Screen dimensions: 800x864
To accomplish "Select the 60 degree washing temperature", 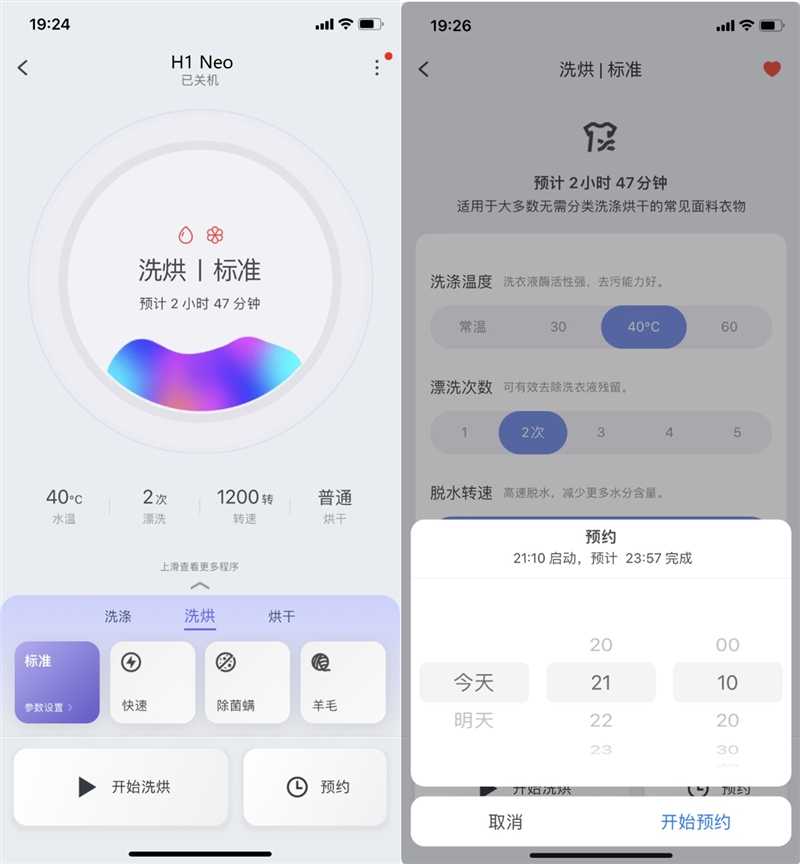I will [729, 327].
